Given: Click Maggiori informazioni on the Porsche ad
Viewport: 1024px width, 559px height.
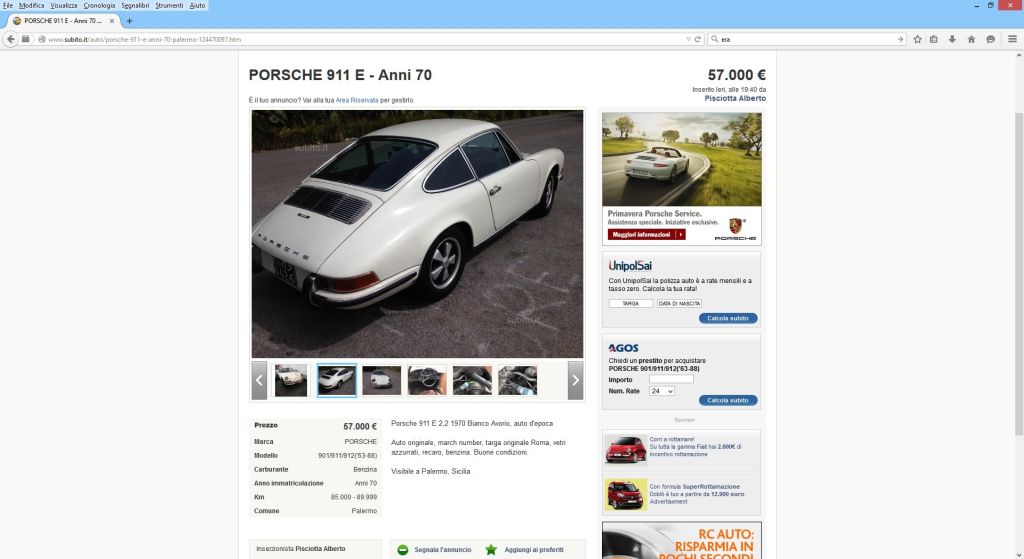Looking at the screenshot, I should pyautogui.click(x=645, y=234).
